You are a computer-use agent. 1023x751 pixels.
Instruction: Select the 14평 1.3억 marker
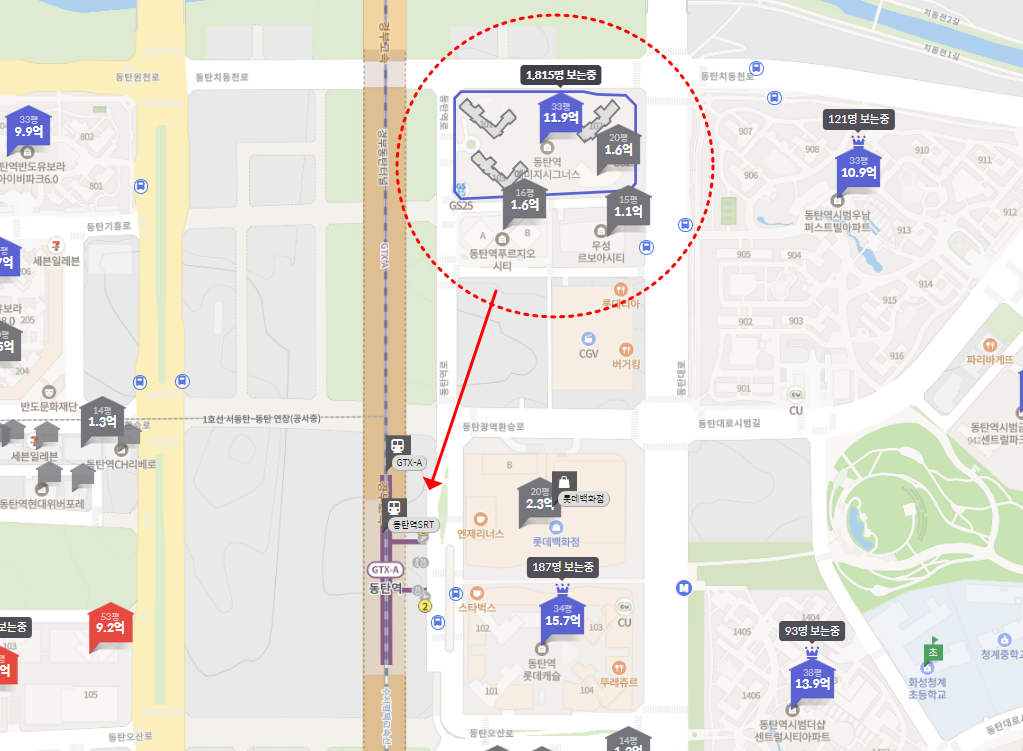tap(102, 420)
